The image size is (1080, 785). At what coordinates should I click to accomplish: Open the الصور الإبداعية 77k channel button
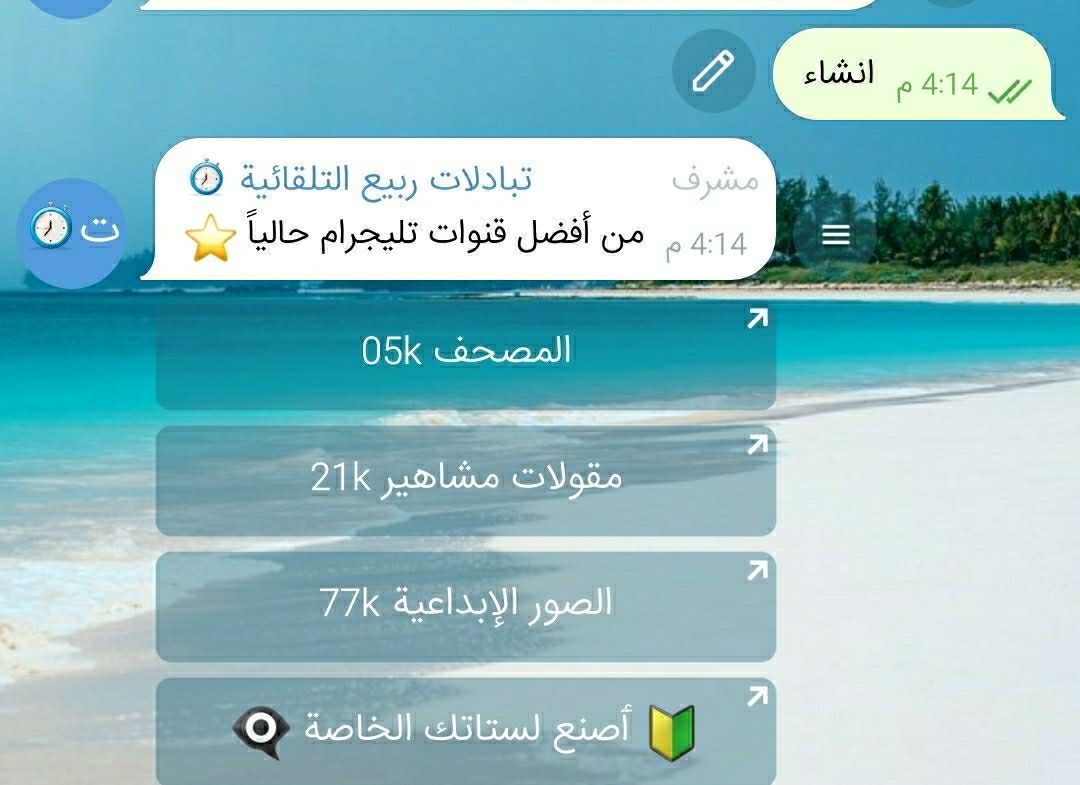(466, 604)
